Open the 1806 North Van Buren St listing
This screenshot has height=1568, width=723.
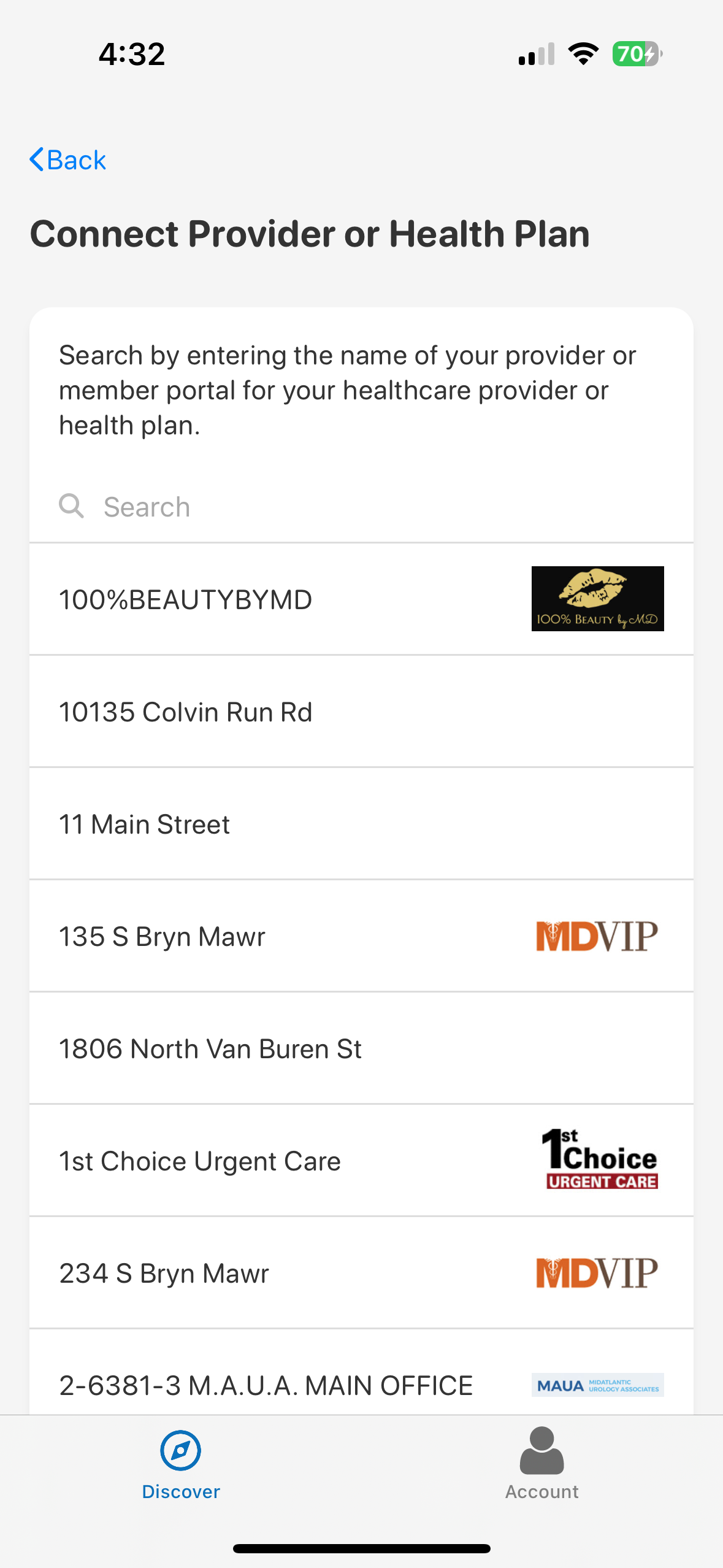click(245, 1048)
